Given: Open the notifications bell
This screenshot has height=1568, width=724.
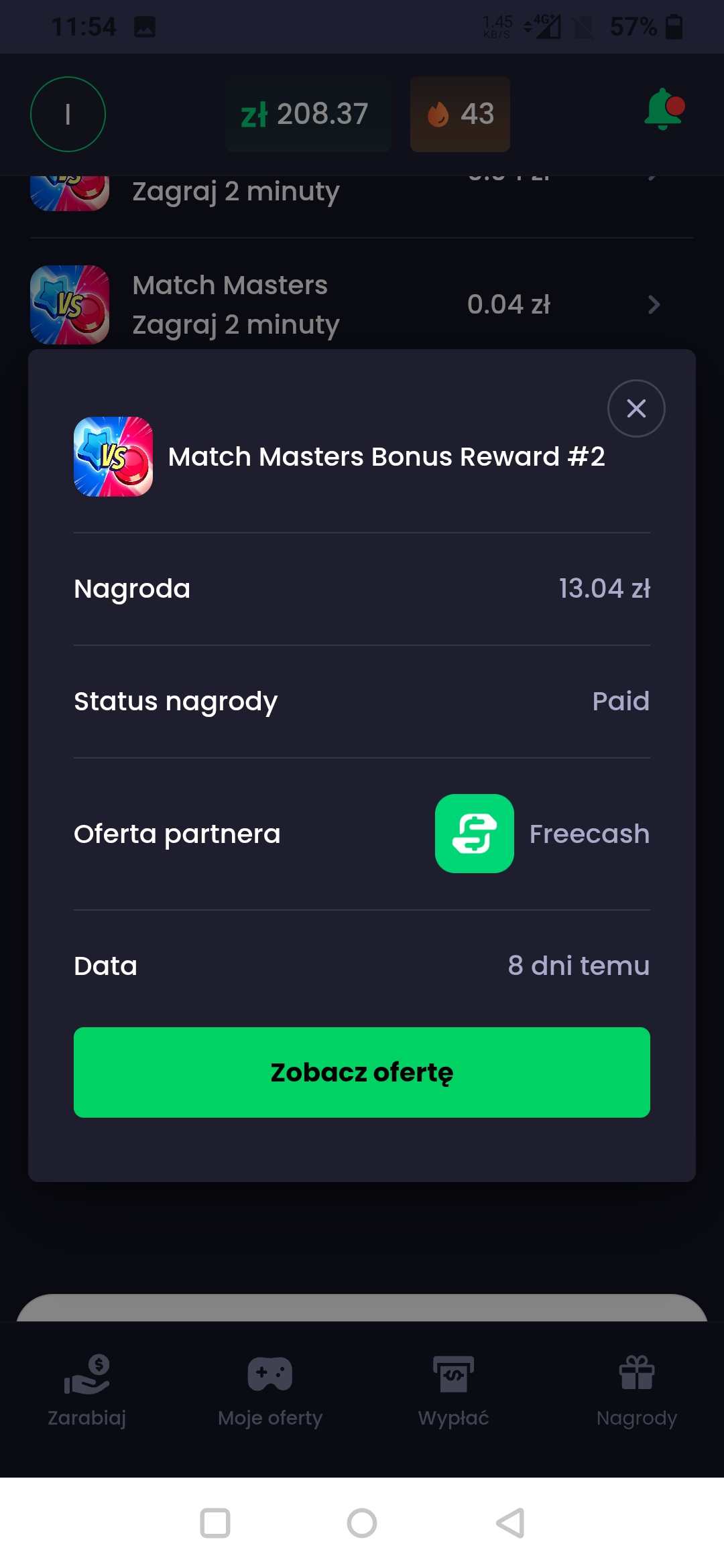Looking at the screenshot, I should [663, 110].
